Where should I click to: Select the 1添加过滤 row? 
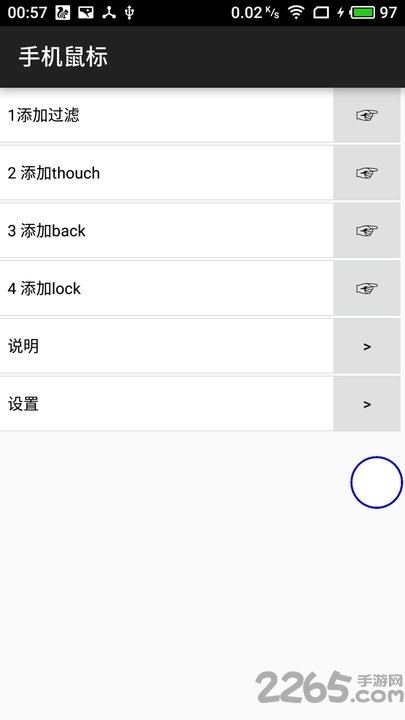(x=167, y=115)
